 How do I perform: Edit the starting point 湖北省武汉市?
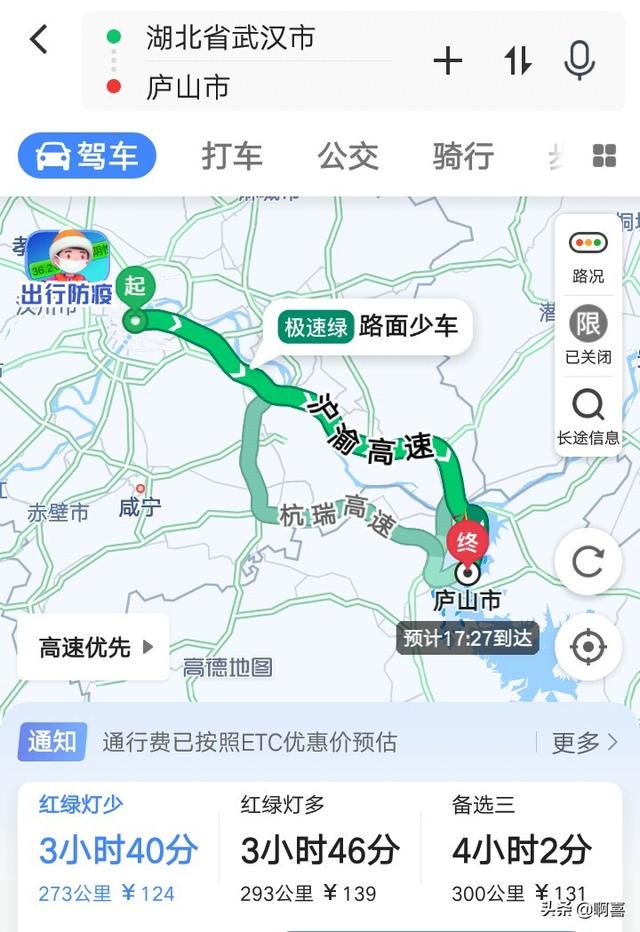pos(230,38)
